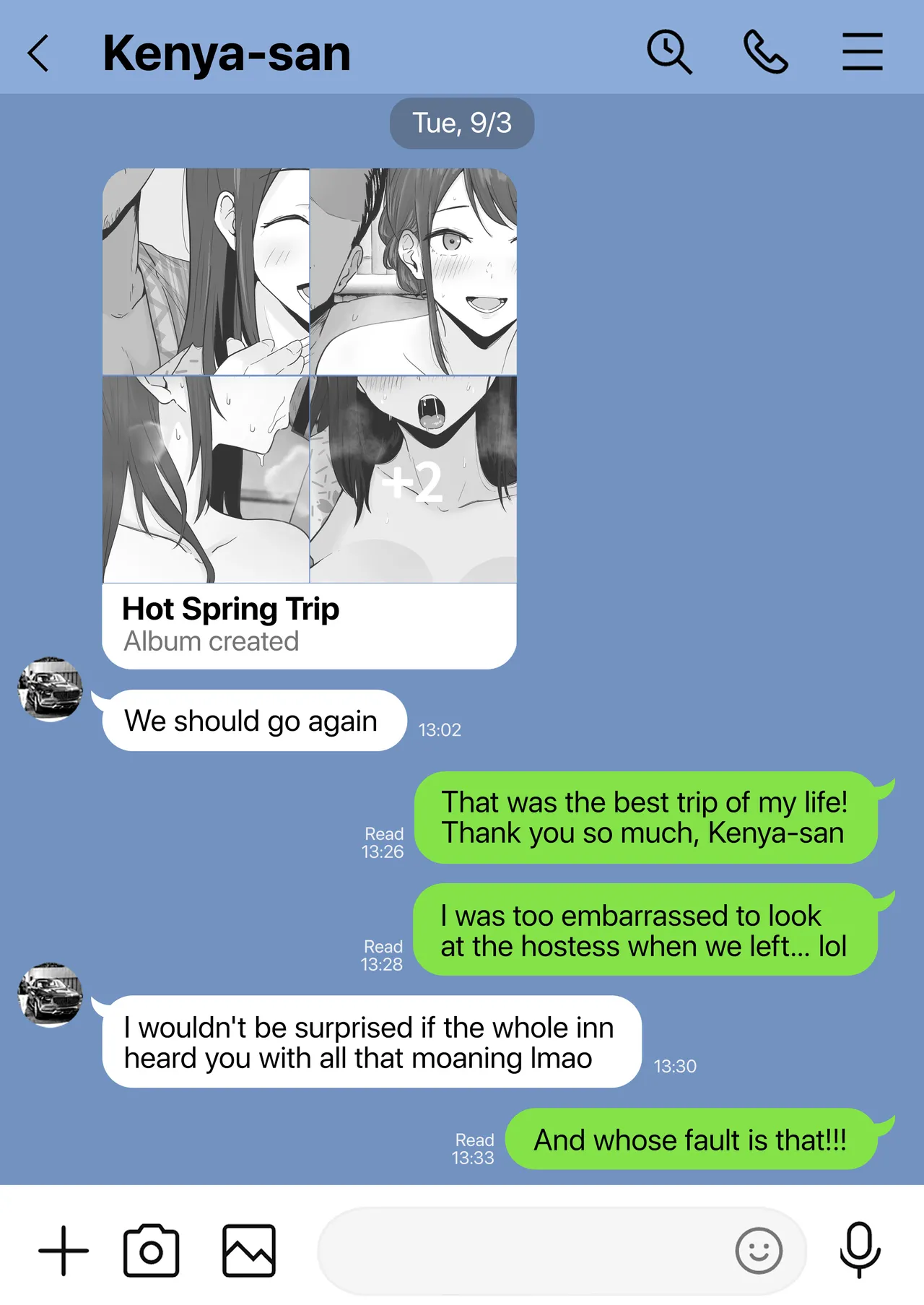Open the emoji and sticker picker
Viewport: 924px width, 1305px height.
[758, 1250]
